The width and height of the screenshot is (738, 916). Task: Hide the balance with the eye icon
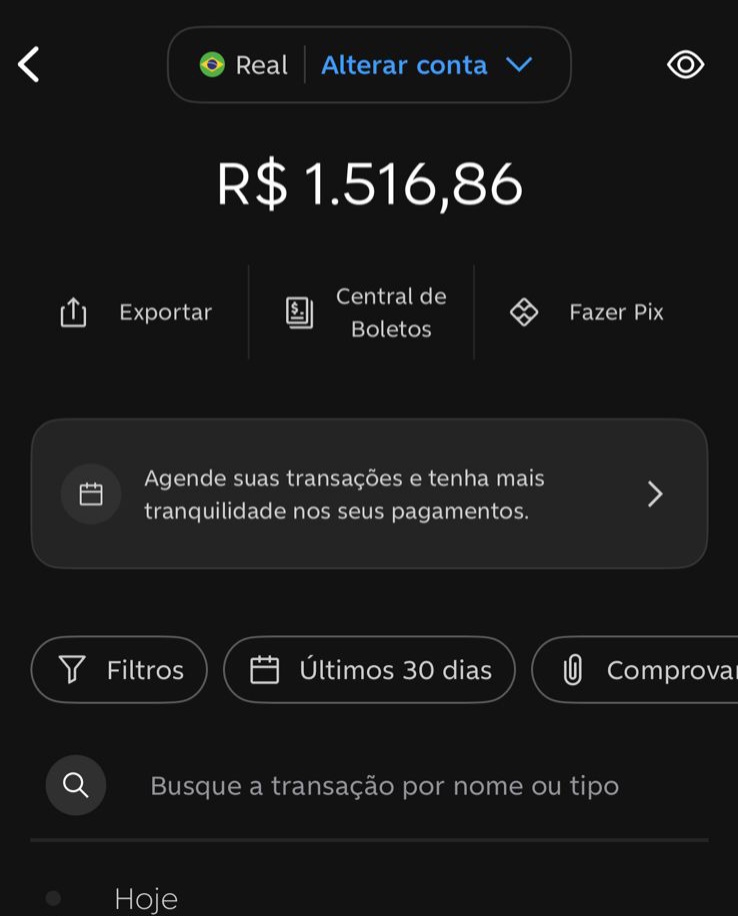coord(685,65)
